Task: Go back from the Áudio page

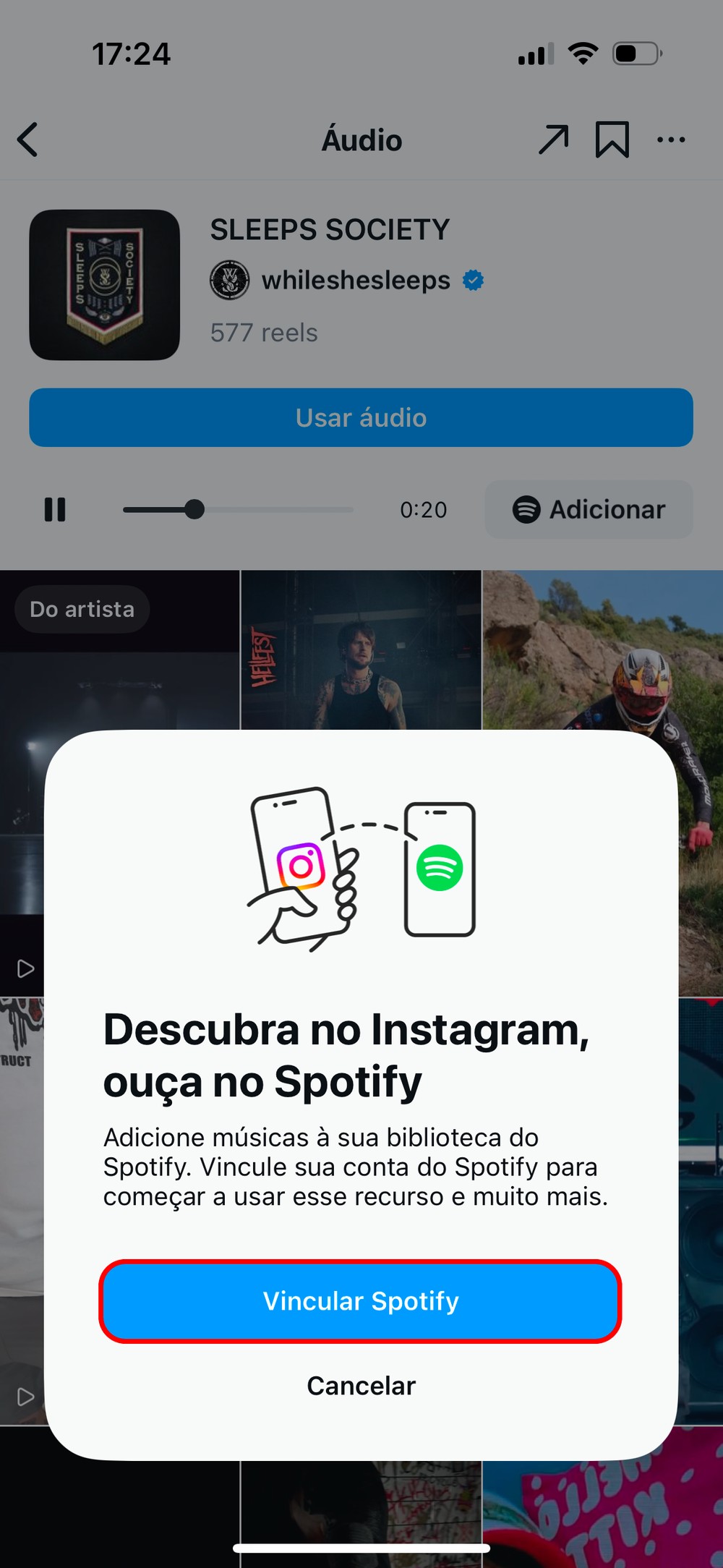Action: pyautogui.click(x=28, y=140)
